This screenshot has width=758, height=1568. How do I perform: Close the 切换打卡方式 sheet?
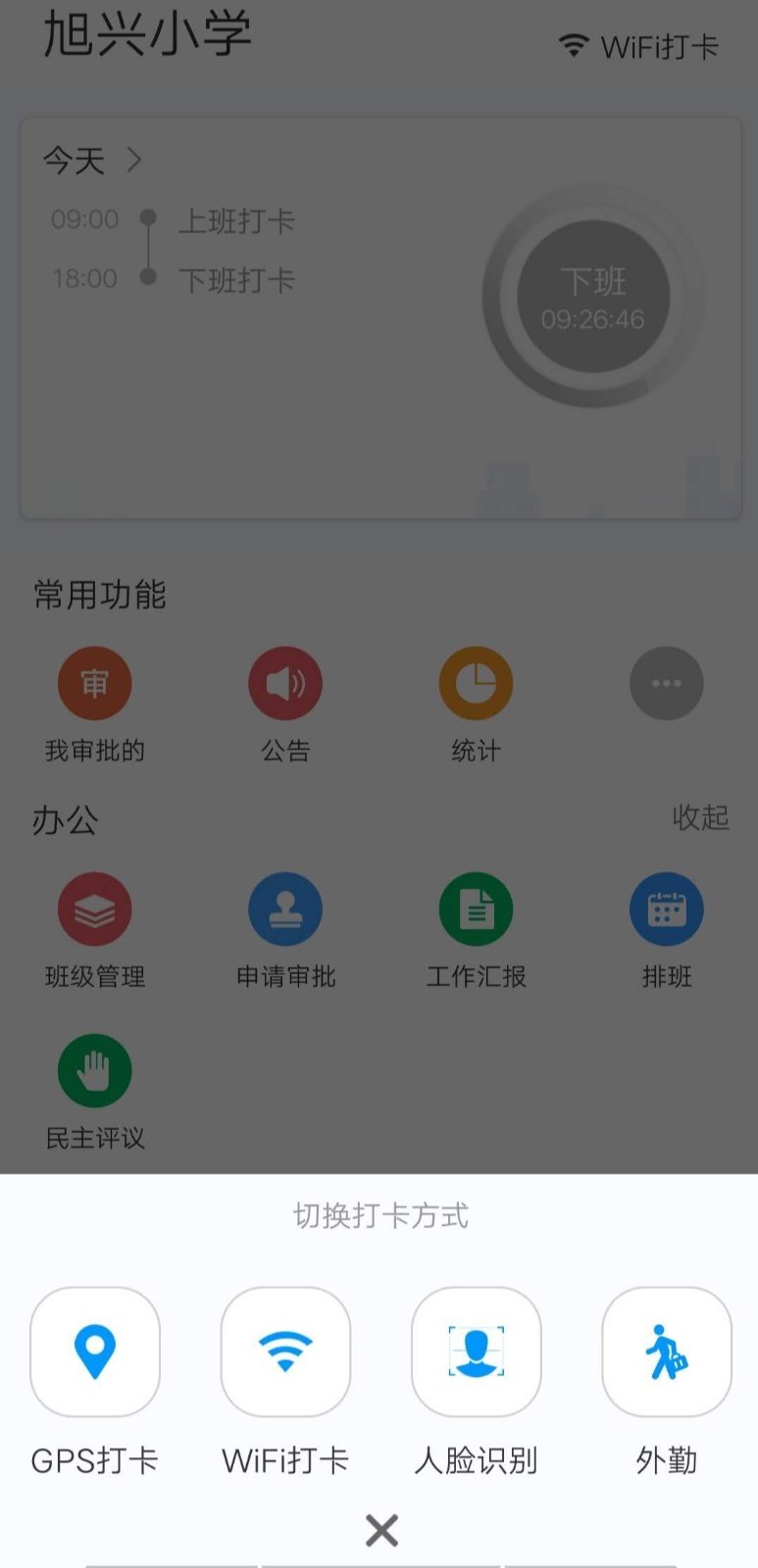coord(381,1530)
